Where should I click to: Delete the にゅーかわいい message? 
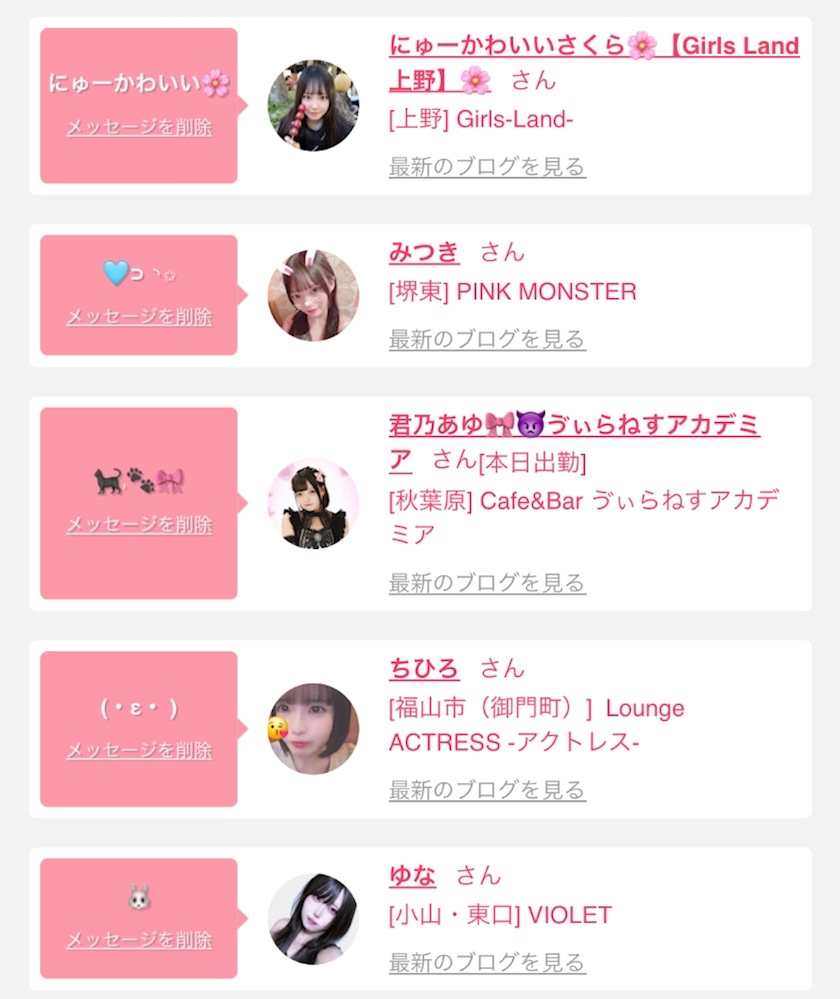[140, 127]
